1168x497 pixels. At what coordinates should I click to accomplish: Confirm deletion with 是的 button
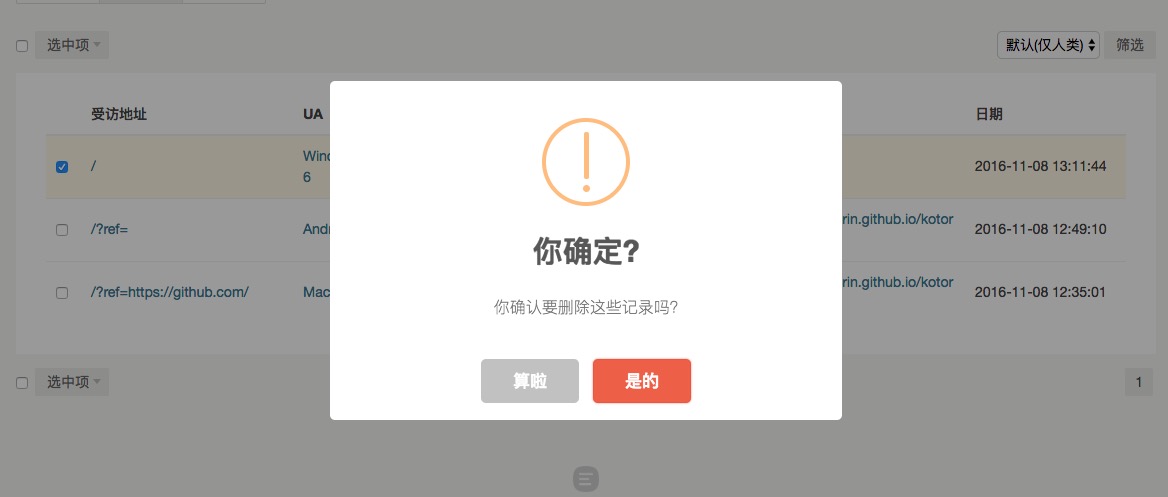point(641,381)
